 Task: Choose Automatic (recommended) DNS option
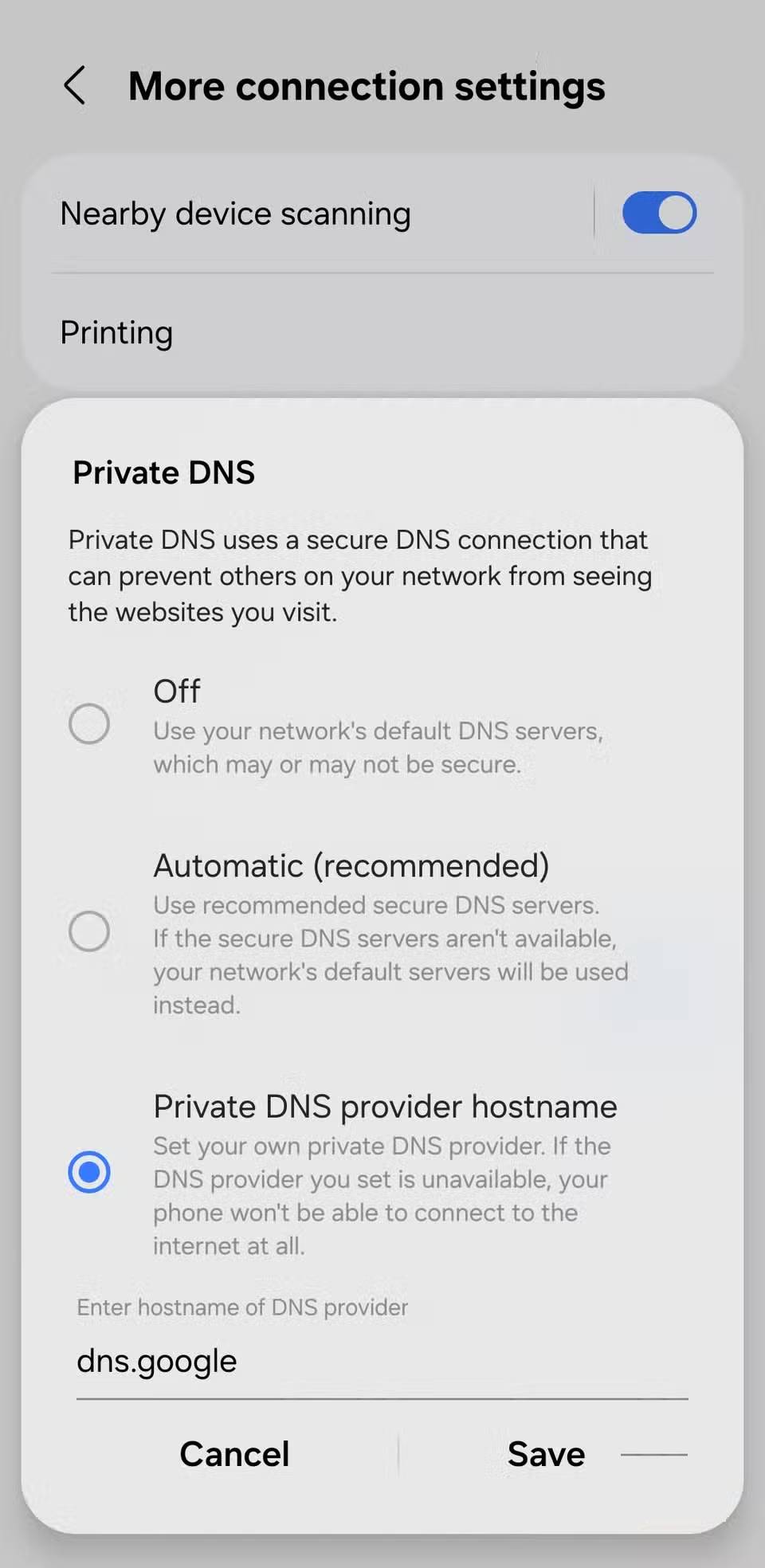89,931
